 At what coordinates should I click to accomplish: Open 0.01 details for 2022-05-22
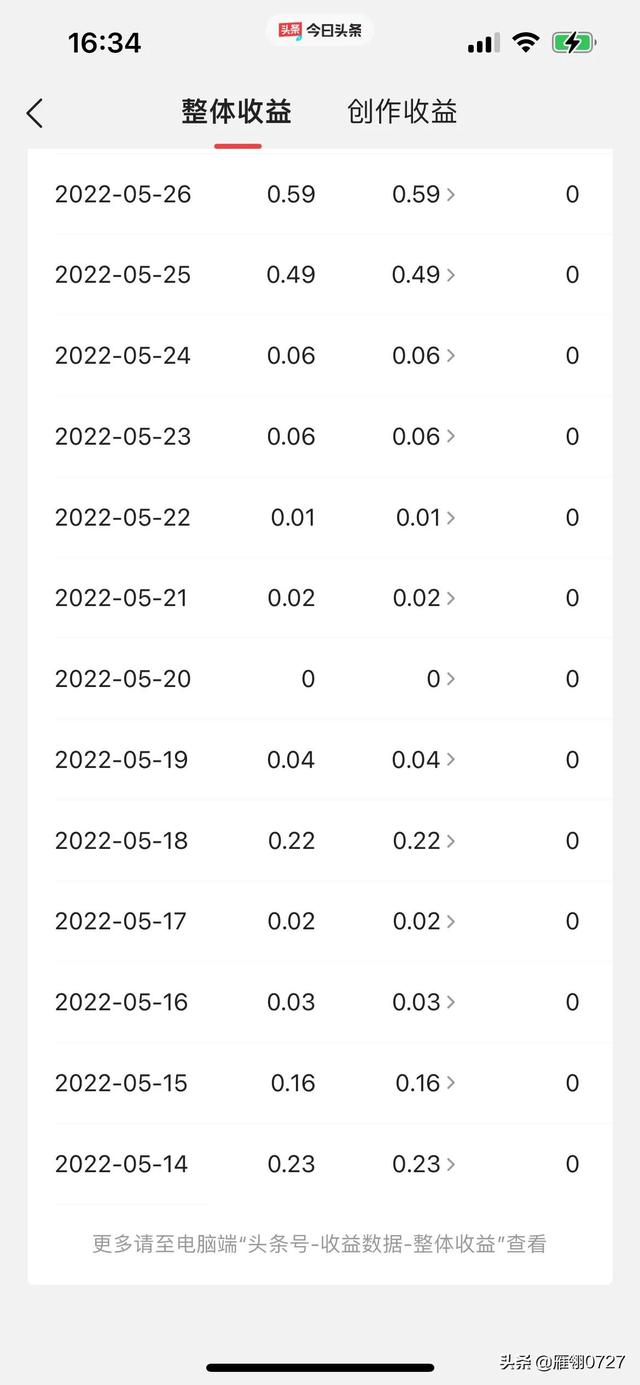[x=426, y=518]
